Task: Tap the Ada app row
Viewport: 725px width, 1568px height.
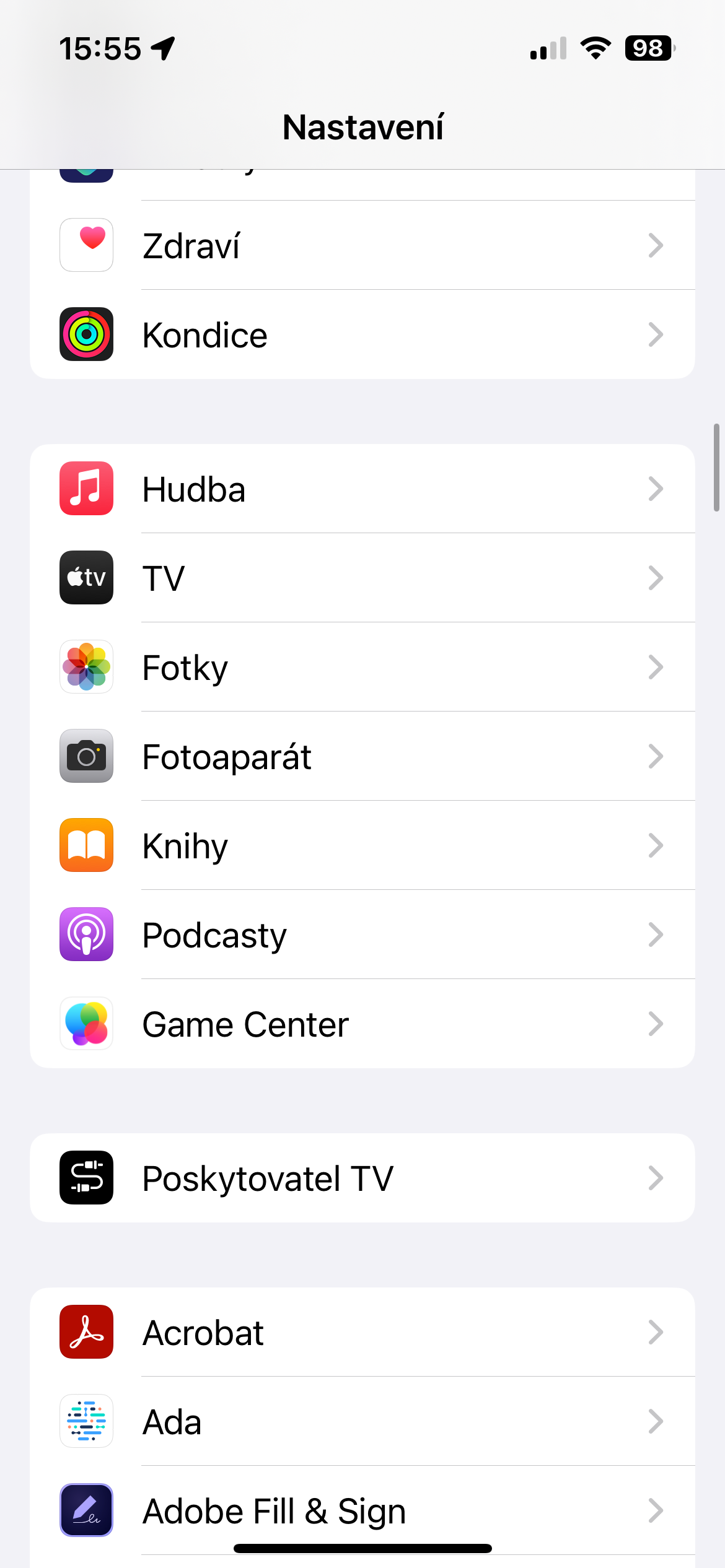Action: click(x=362, y=1421)
